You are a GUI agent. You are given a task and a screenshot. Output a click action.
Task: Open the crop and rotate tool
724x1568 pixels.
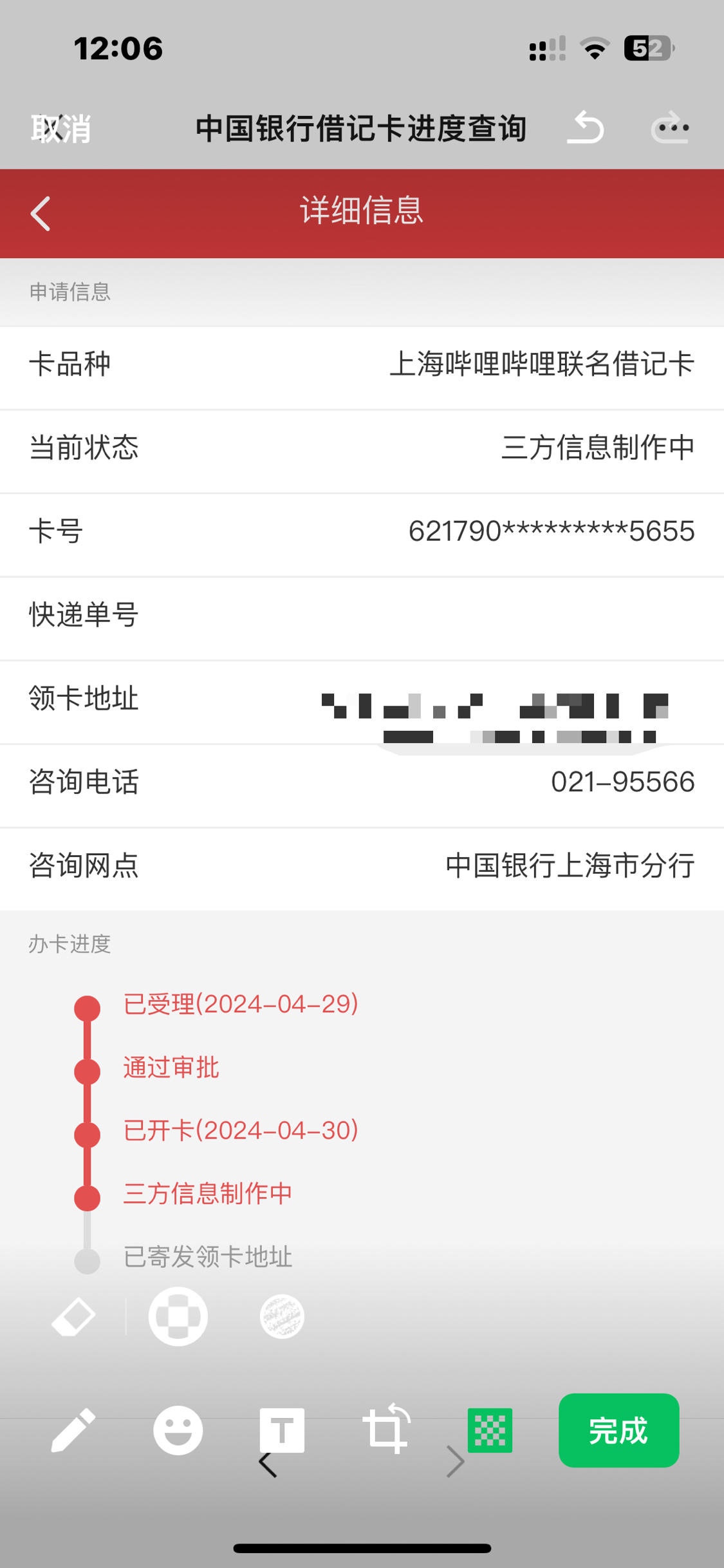click(387, 1431)
